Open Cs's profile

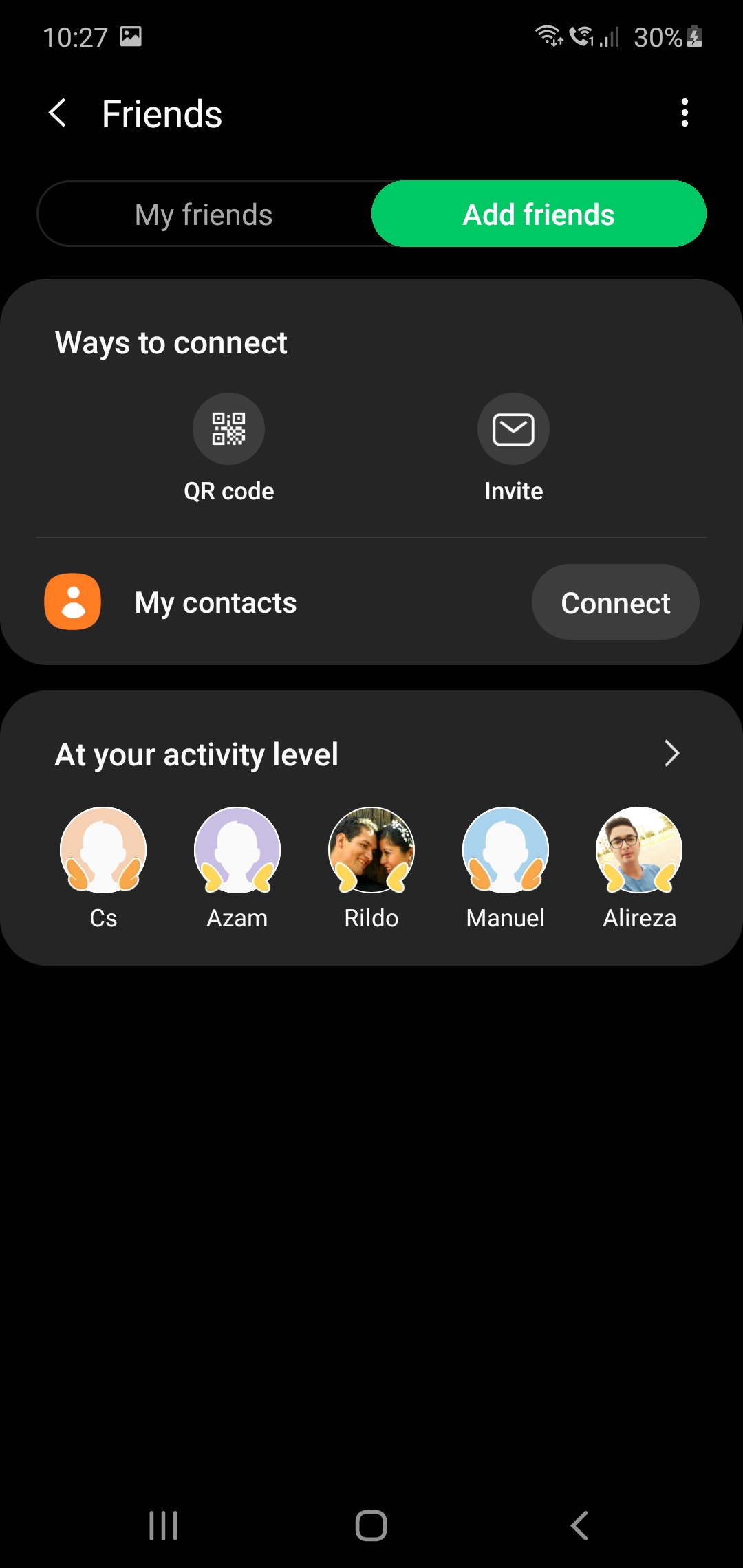[x=103, y=850]
